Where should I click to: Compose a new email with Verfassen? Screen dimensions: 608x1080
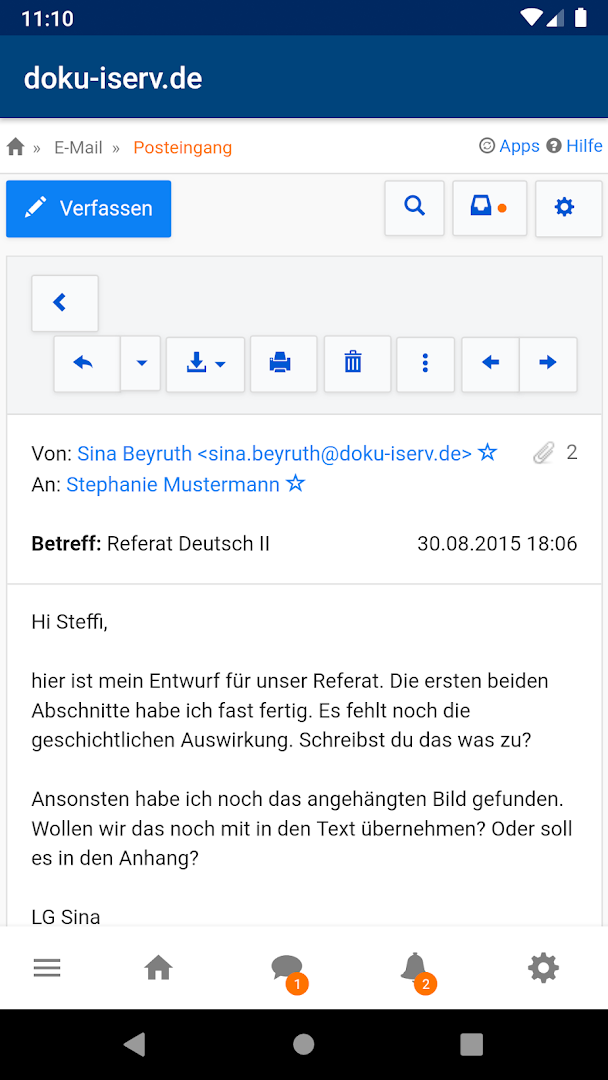pyautogui.click(x=88, y=208)
